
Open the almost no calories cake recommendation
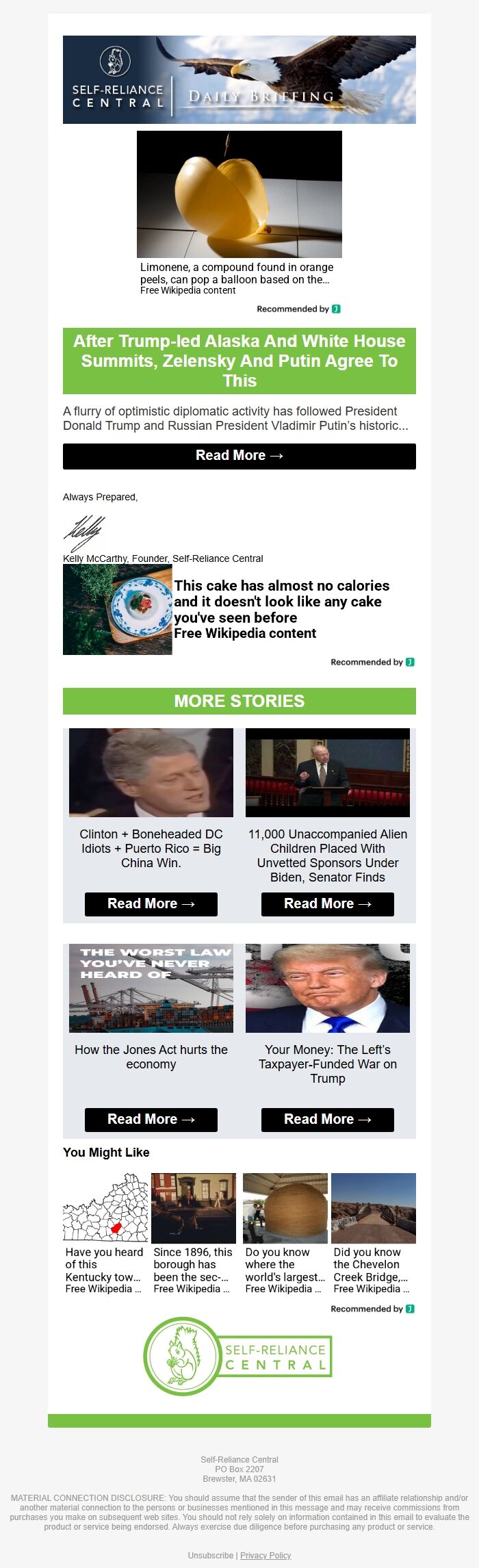[x=281, y=602]
